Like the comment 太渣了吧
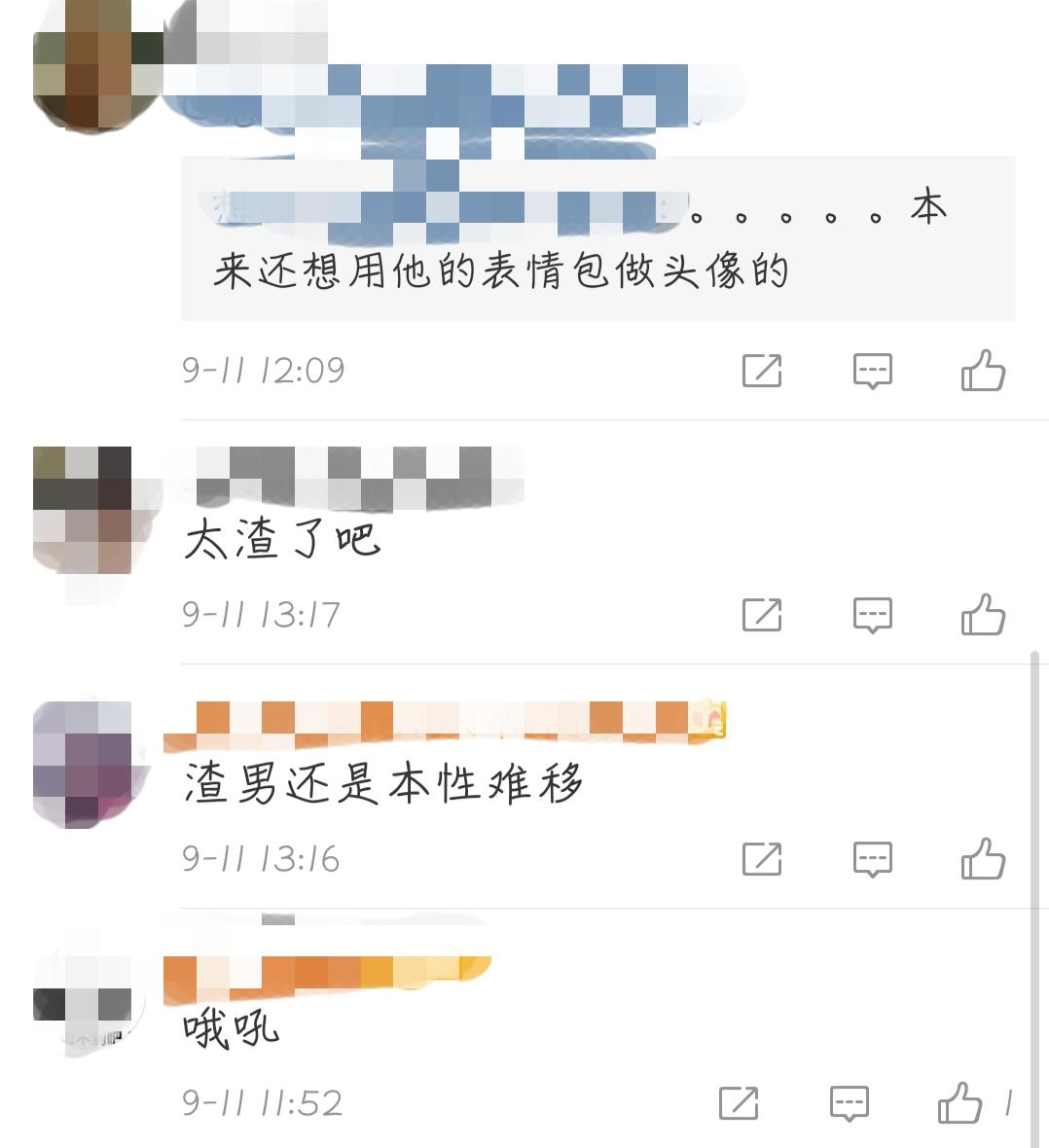The width and height of the screenshot is (1049, 1148). click(983, 615)
